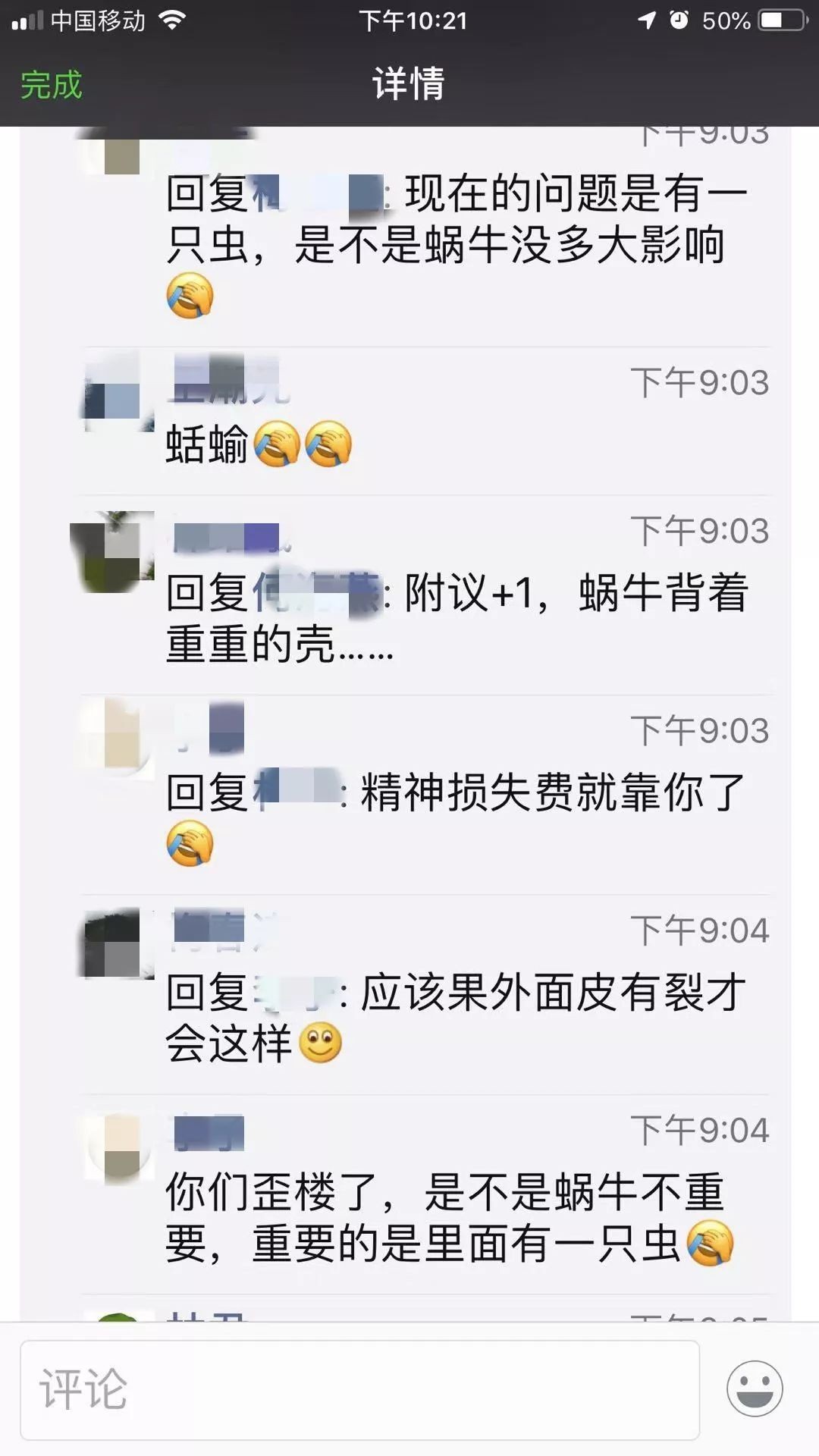Focus the 评论 comment input field
This screenshot has width=819, height=1456.
(359, 1389)
